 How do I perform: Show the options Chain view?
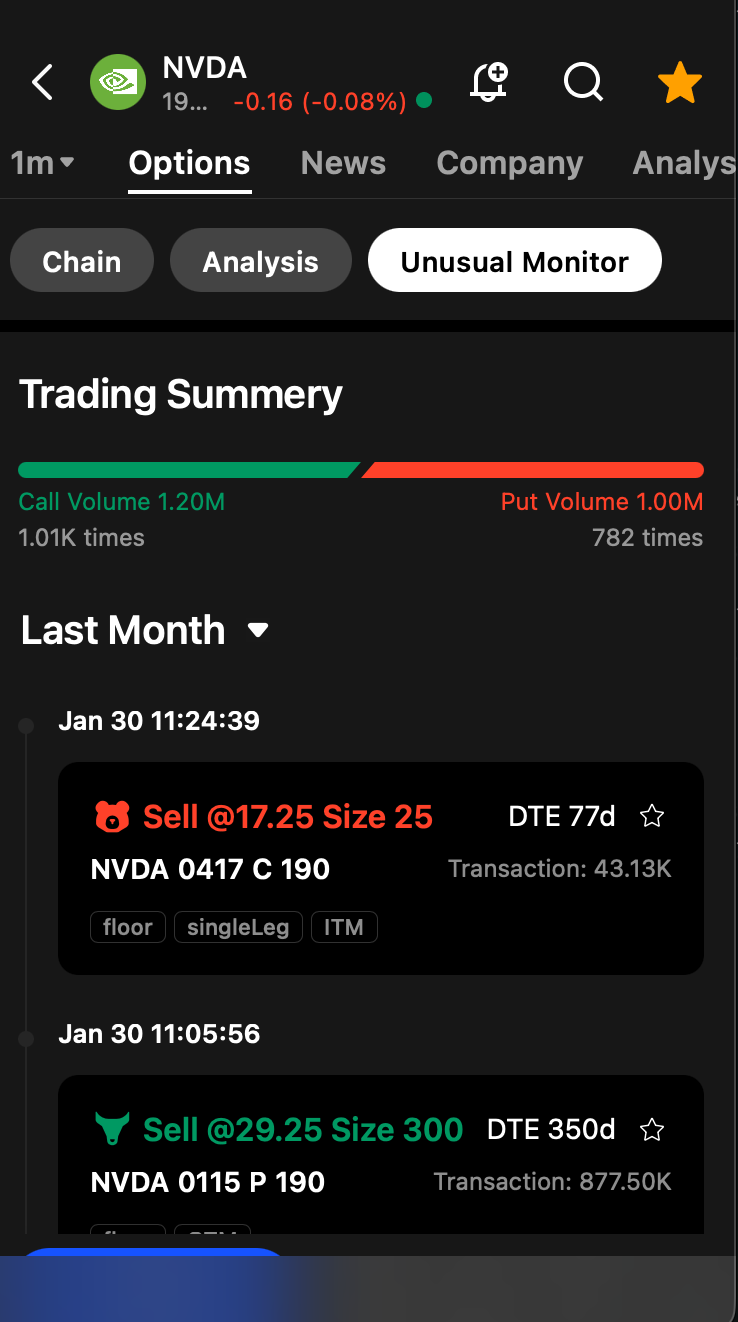(x=82, y=262)
